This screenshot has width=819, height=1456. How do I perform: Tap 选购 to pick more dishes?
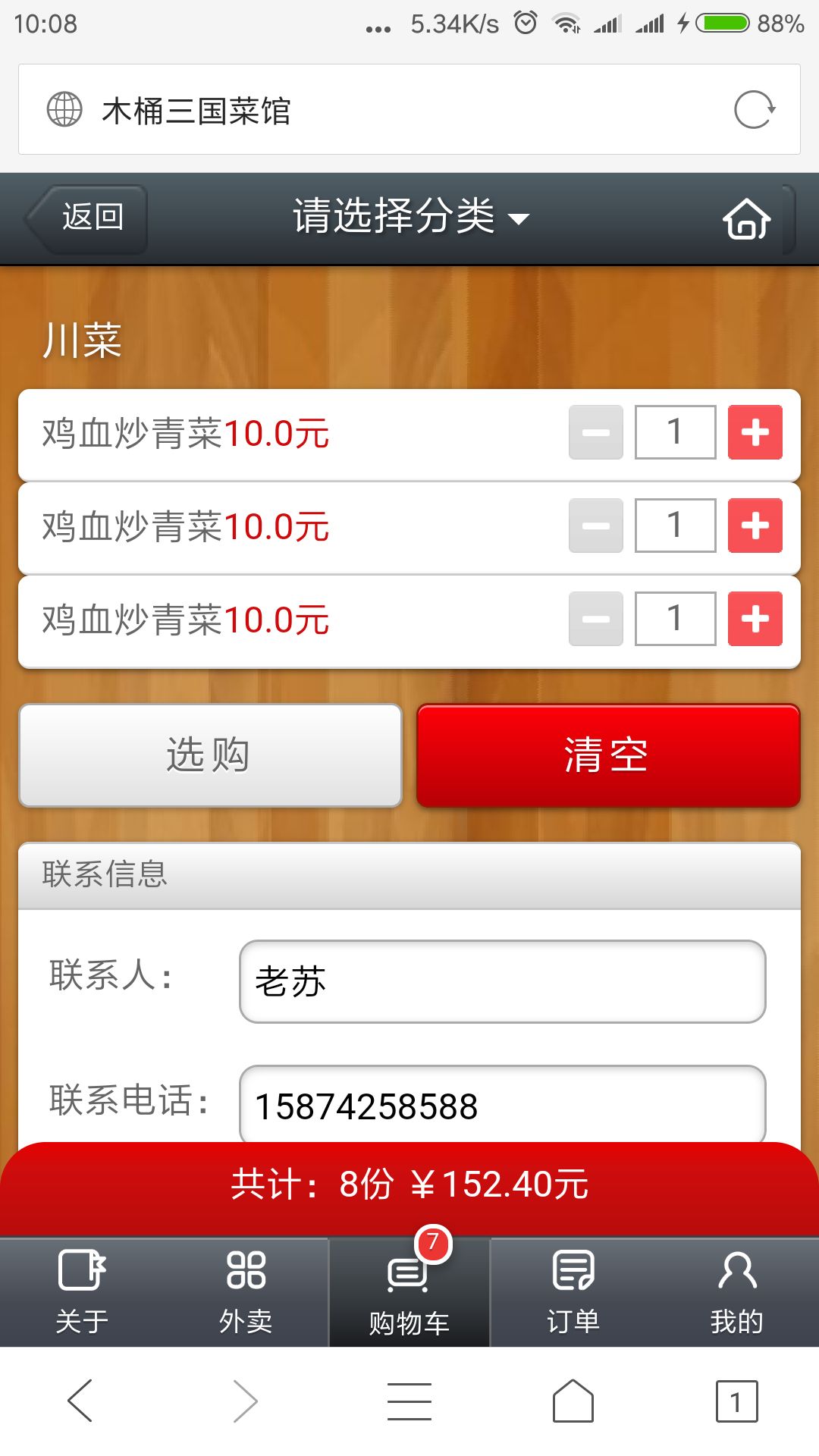tap(210, 755)
